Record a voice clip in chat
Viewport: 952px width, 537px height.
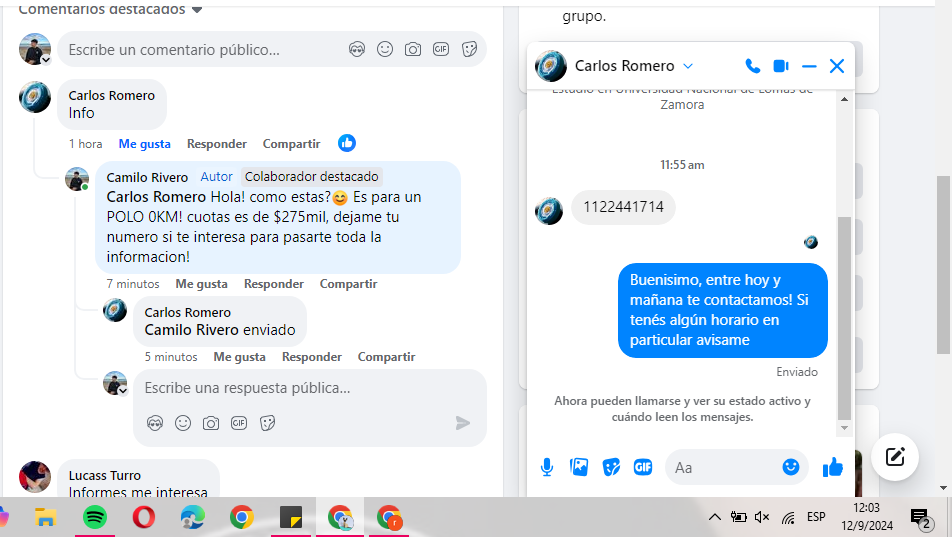click(547, 467)
